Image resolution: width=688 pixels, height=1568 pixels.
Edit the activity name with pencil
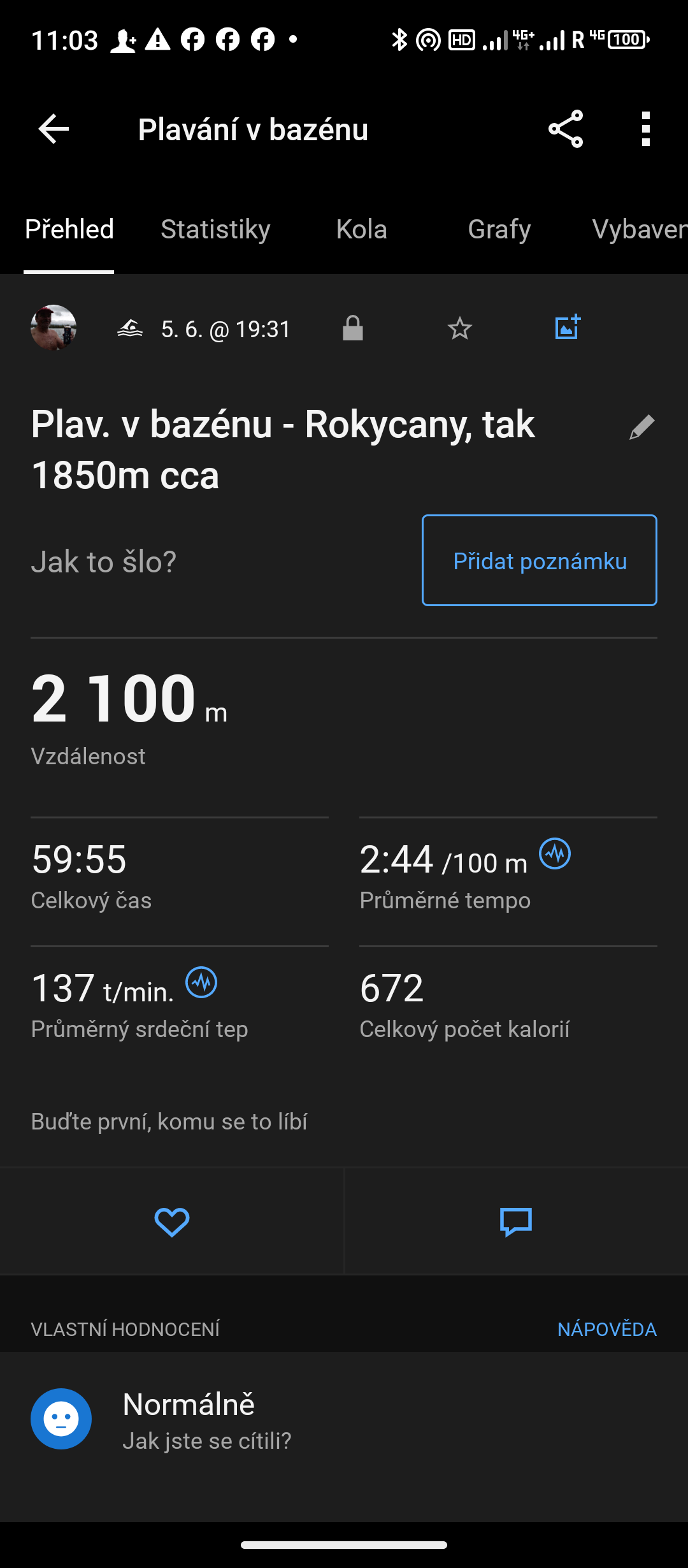(x=641, y=427)
